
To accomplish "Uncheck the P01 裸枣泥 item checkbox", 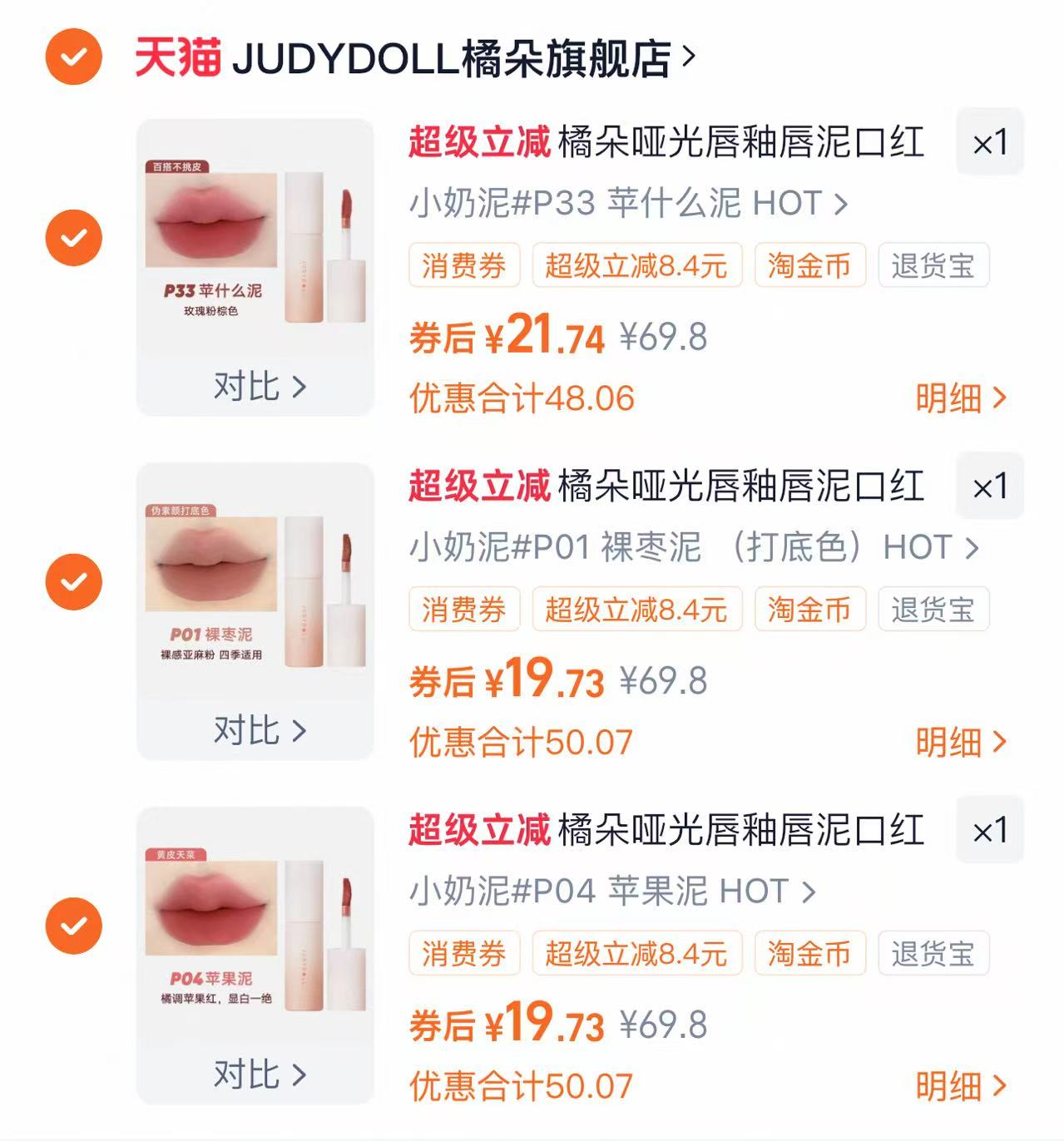I will (x=73, y=582).
